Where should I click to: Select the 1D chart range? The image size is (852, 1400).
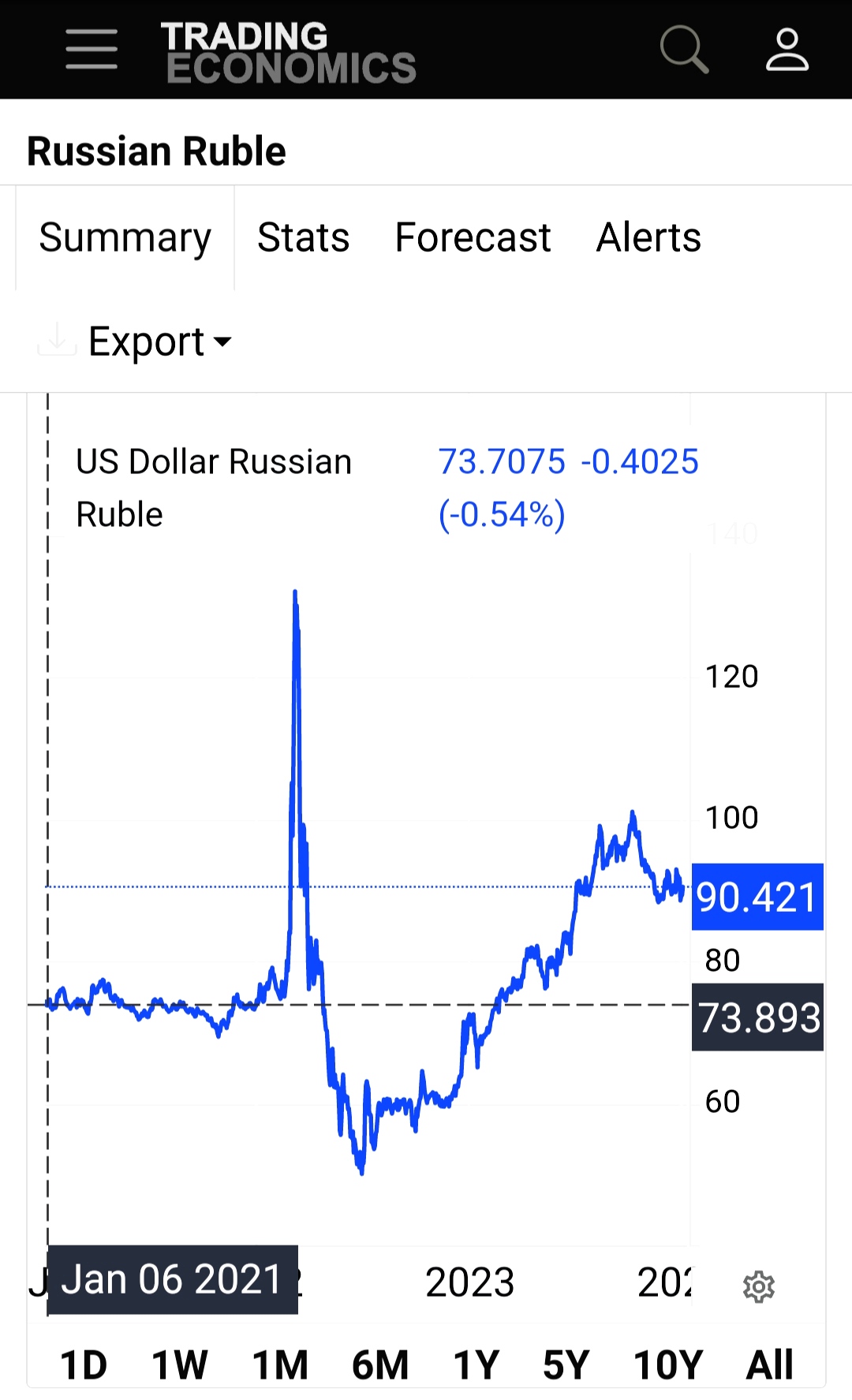(x=84, y=1365)
